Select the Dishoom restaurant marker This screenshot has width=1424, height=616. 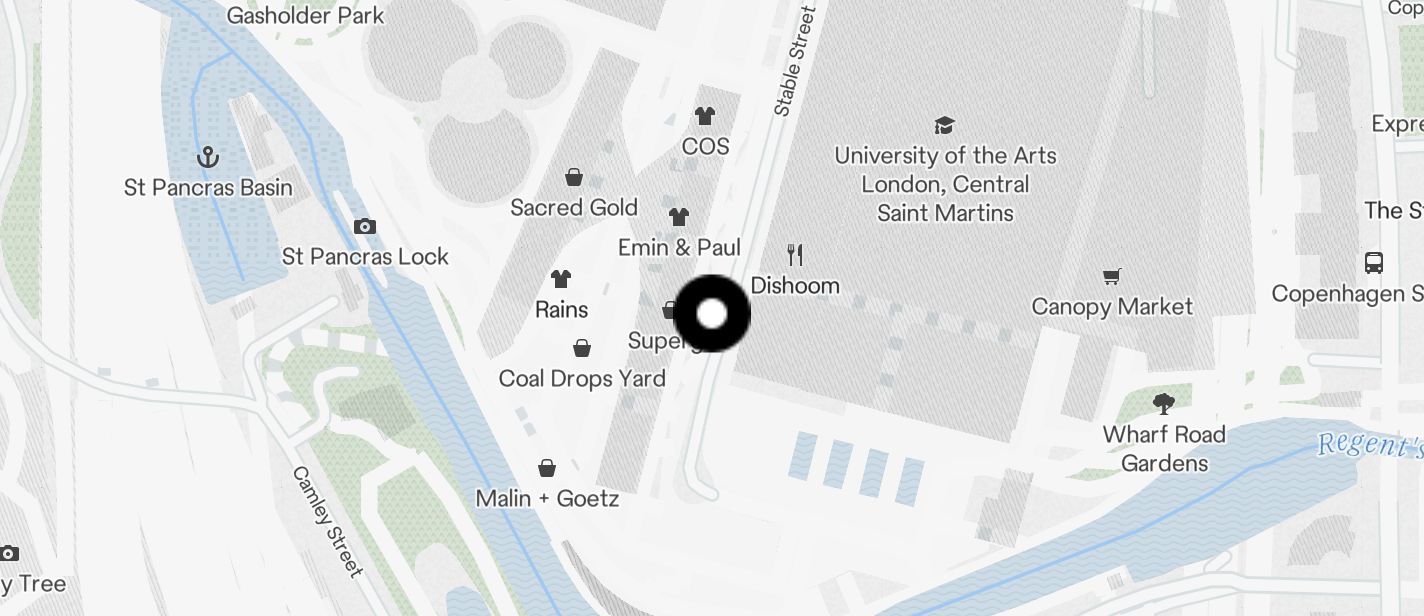(795, 255)
